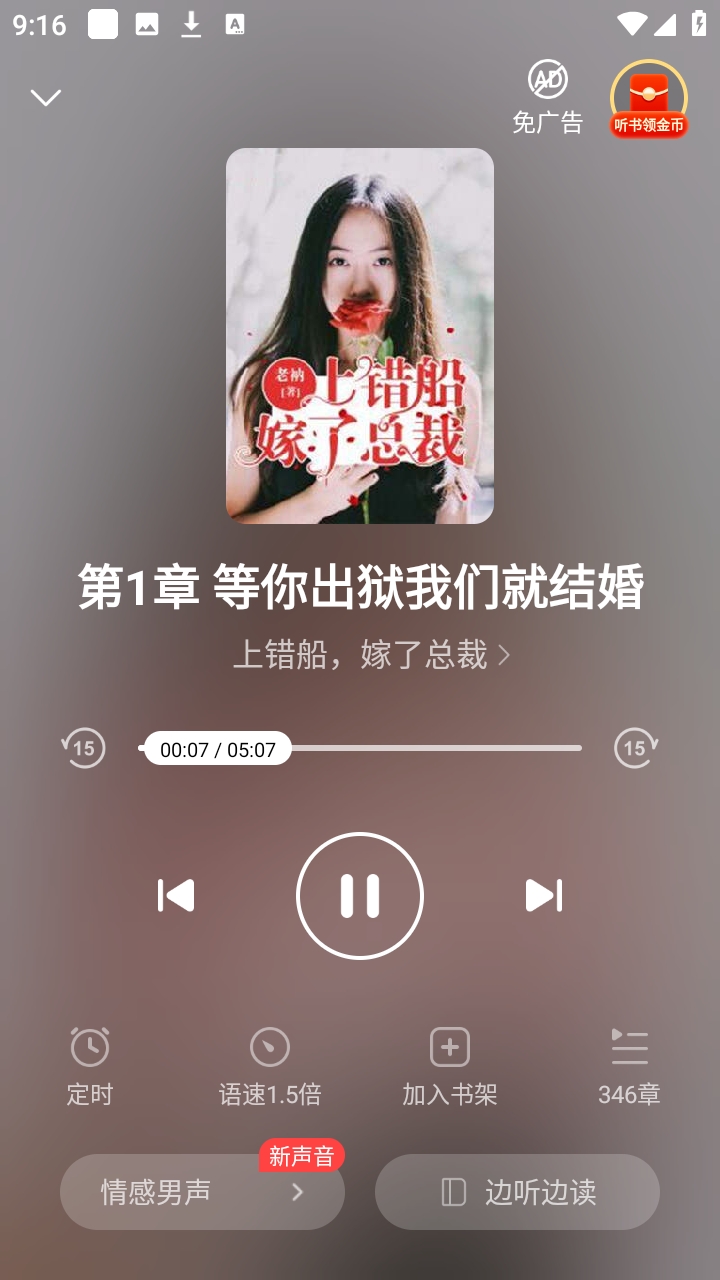
Task: Open the book page for 上错船，嫁了总裁
Action: click(371, 655)
